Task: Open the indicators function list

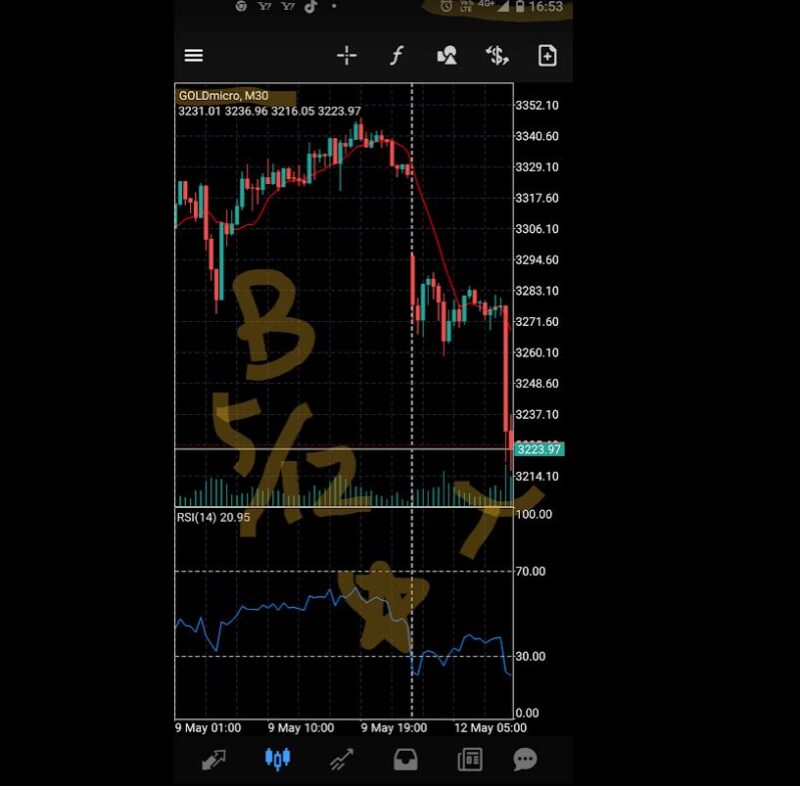Action: click(x=396, y=56)
